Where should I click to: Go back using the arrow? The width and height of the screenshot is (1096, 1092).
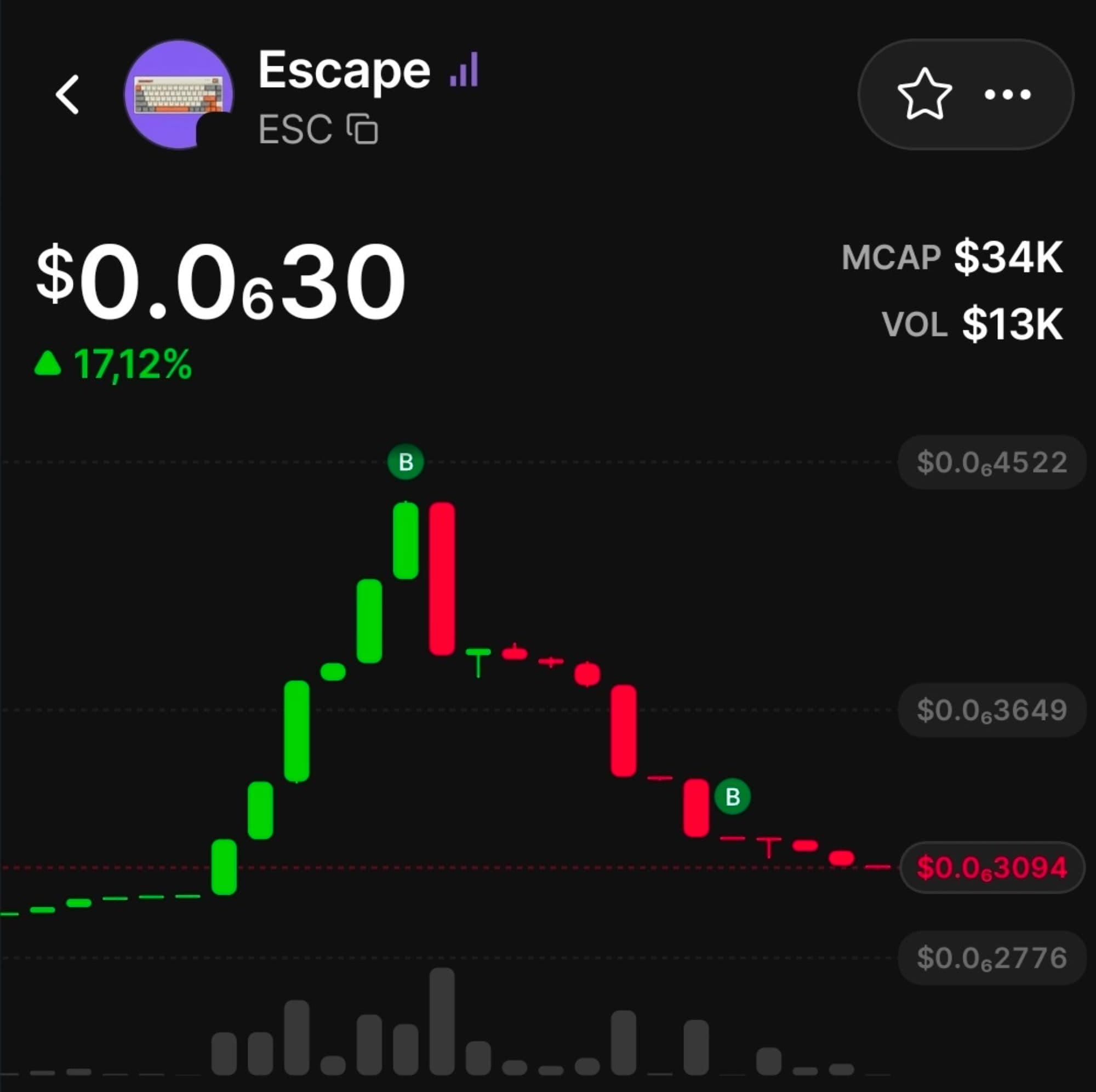67,95
